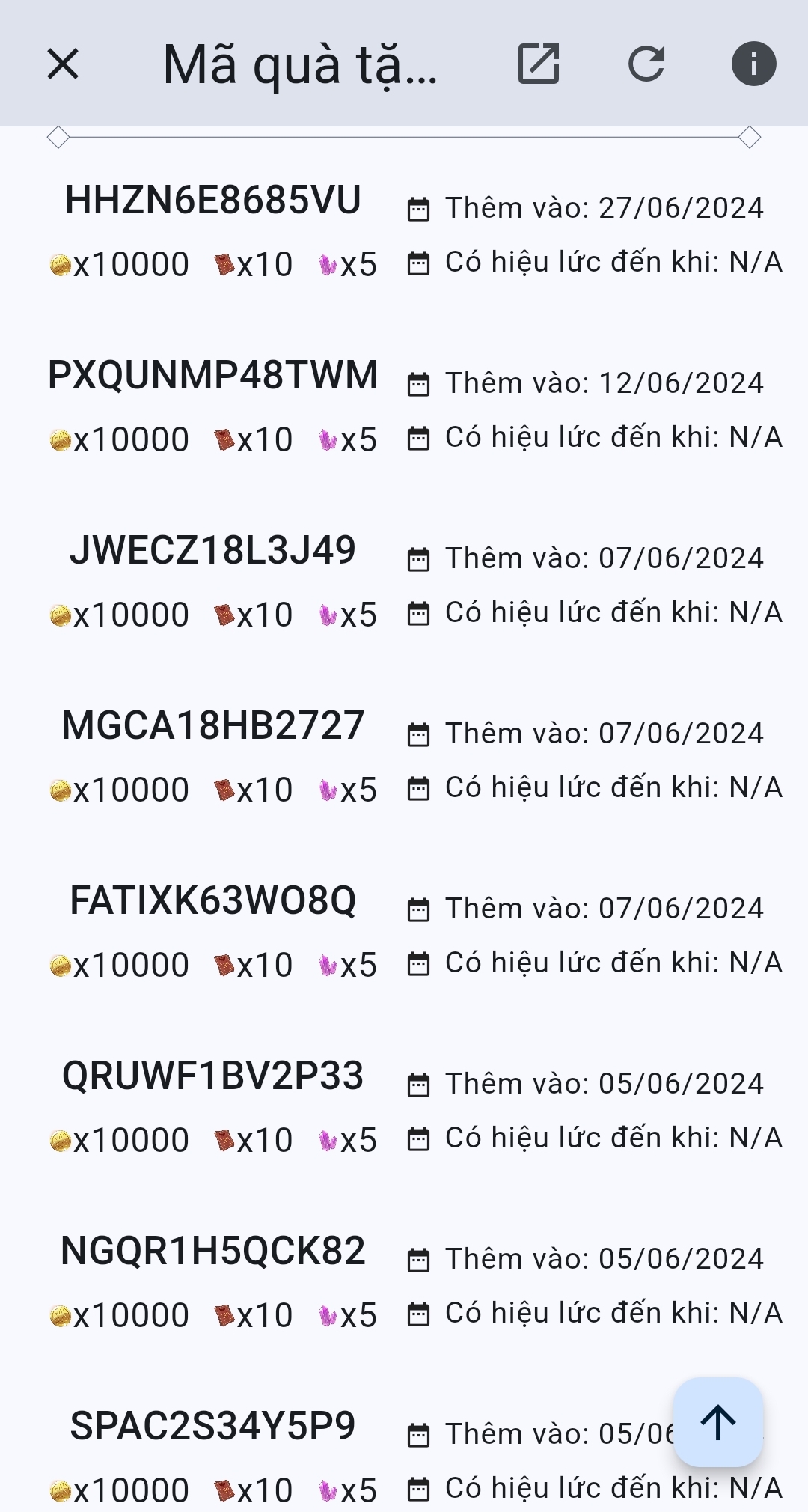Screen dimensions: 808x1512
Task: Open the info icon in the header
Action: click(x=753, y=64)
